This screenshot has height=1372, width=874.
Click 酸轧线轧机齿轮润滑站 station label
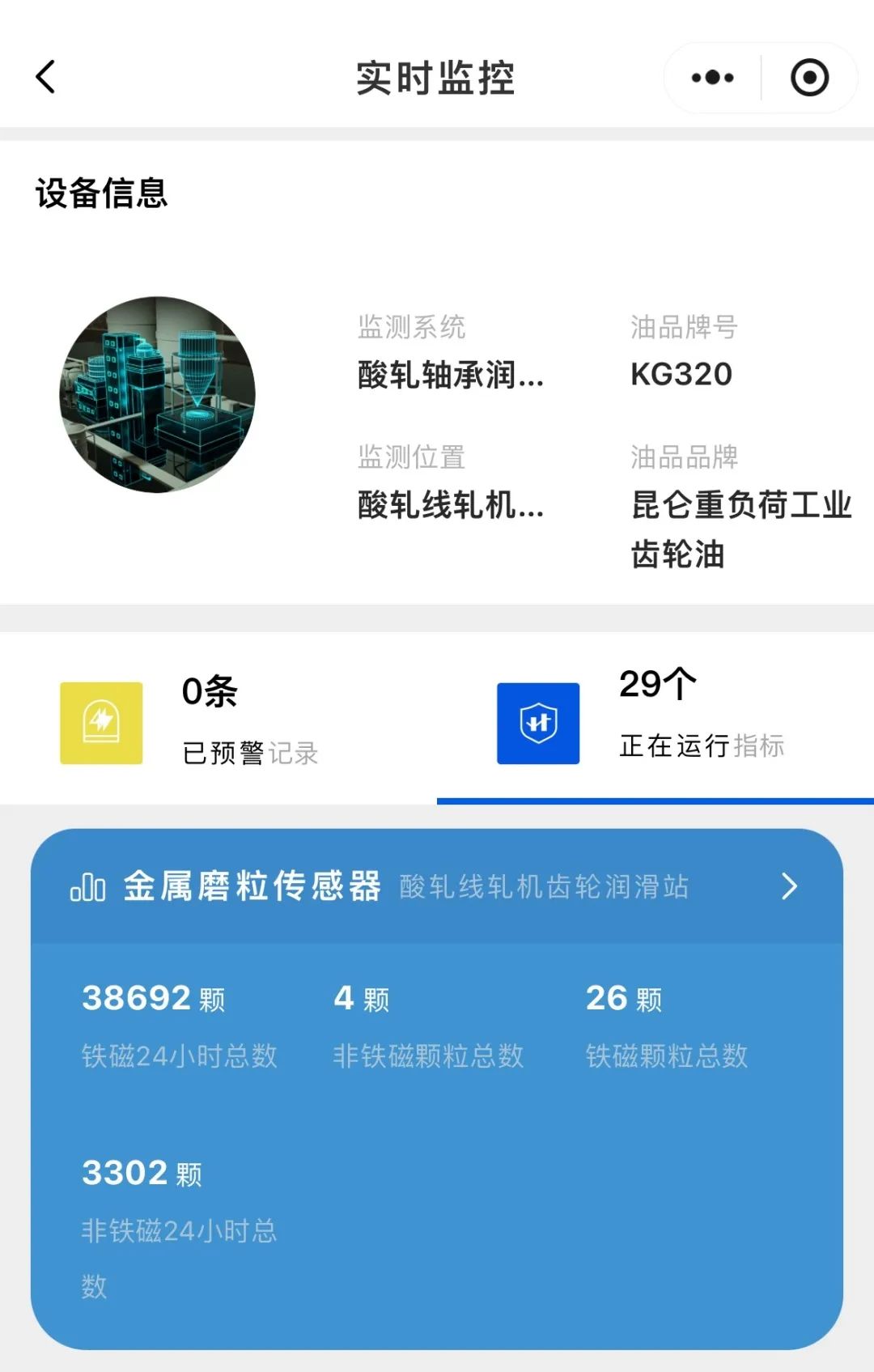pyautogui.click(x=544, y=887)
